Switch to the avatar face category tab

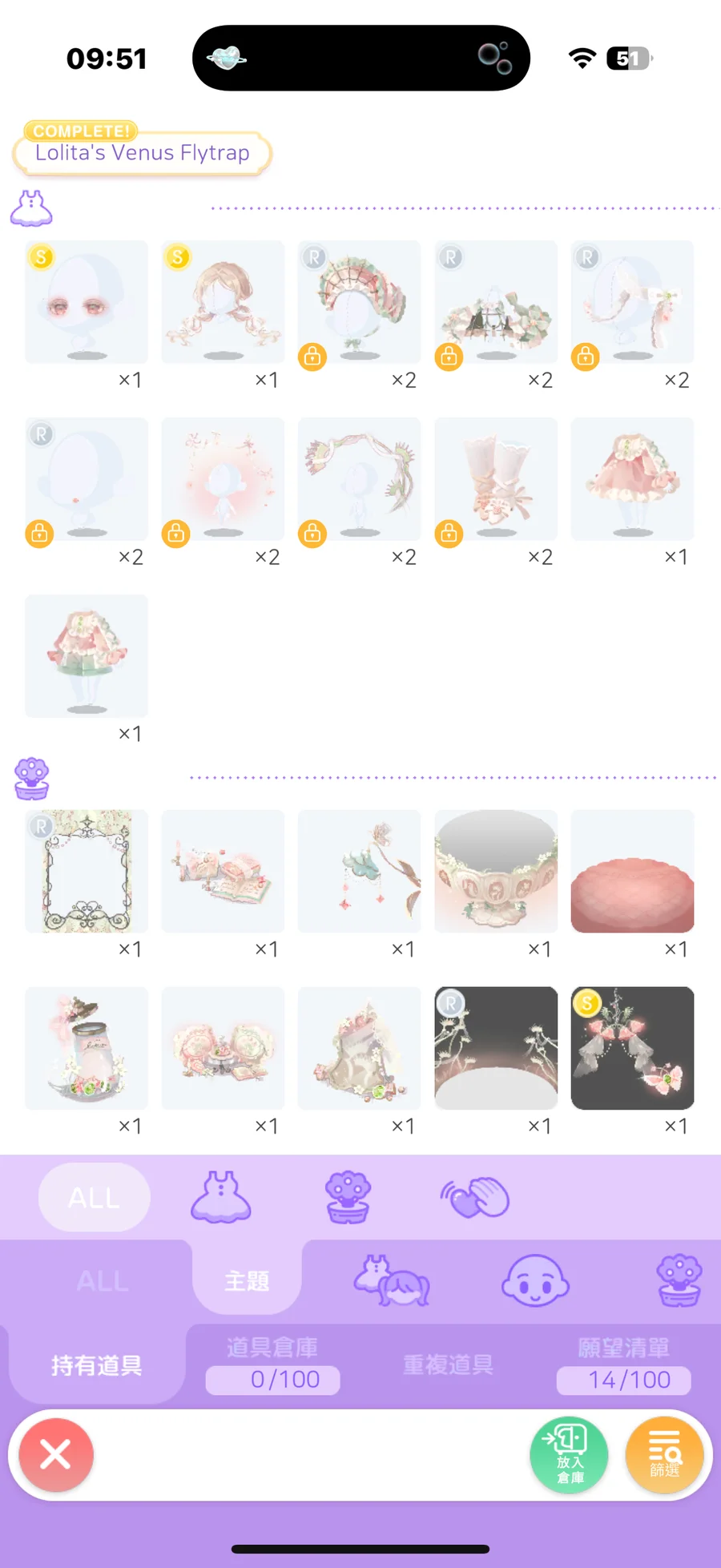point(535,1280)
